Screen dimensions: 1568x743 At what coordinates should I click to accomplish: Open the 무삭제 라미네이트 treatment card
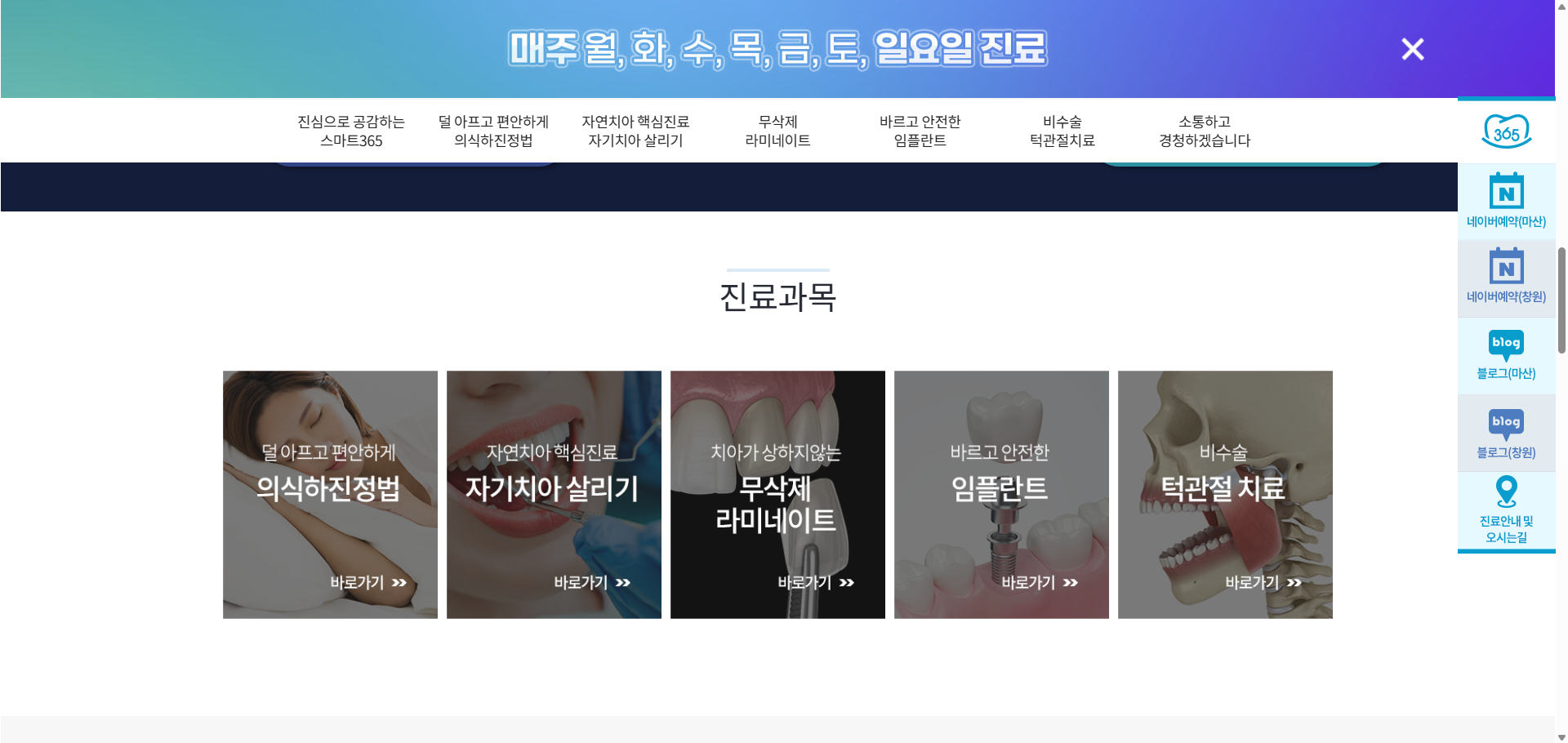tap(777, 495)
